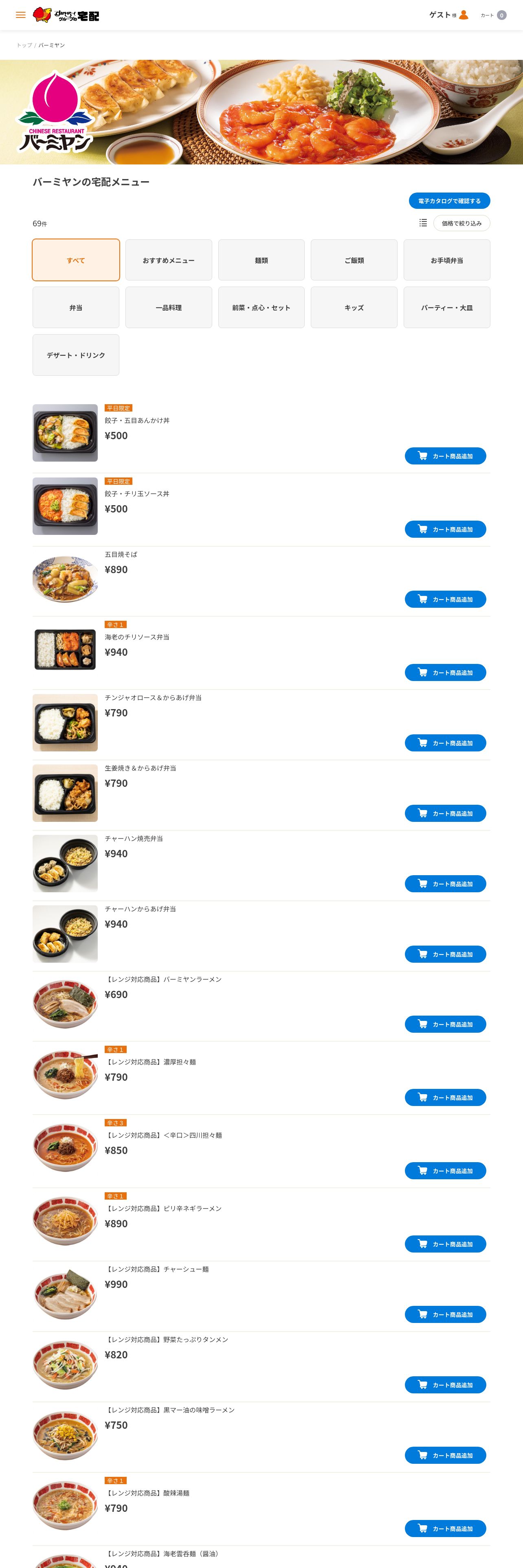523x1568 pixels.
Task: Select the 麺類 category
Action: click(261, 261)
